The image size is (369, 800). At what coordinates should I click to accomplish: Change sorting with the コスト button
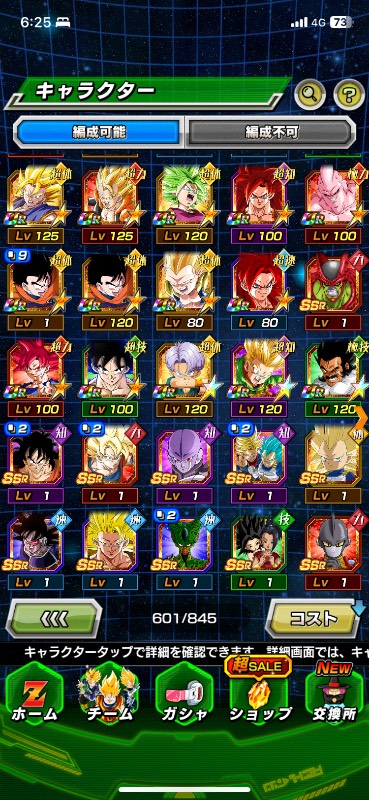click(314, 618)
